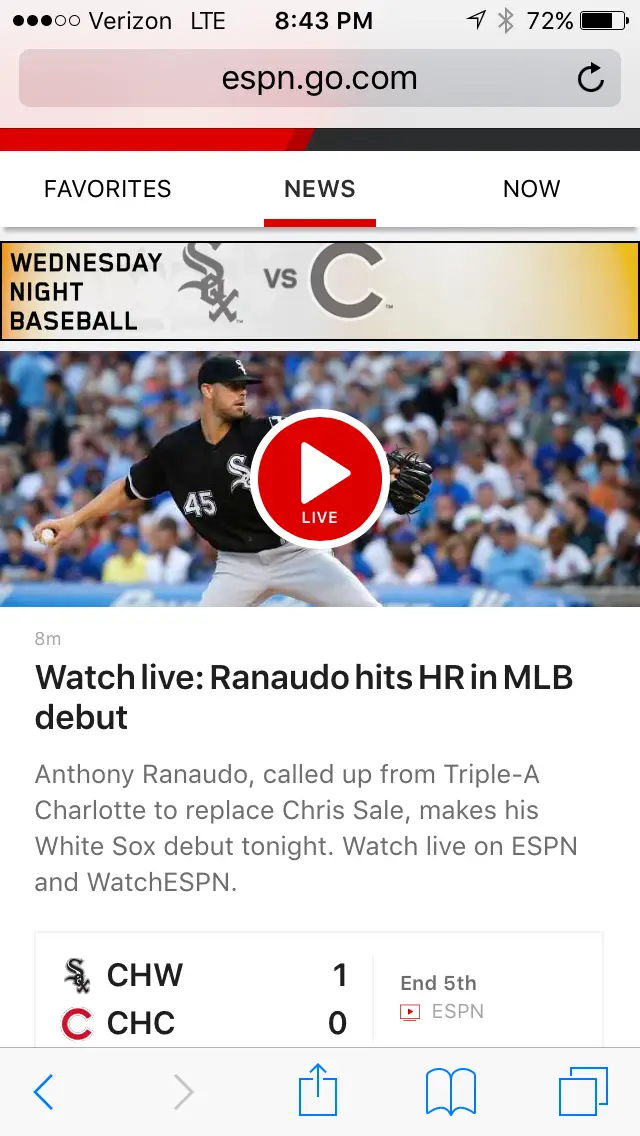The image size is (640, 1136).
Task: Select the News tab
Action: pyautogui.click(x=320, y=189)
